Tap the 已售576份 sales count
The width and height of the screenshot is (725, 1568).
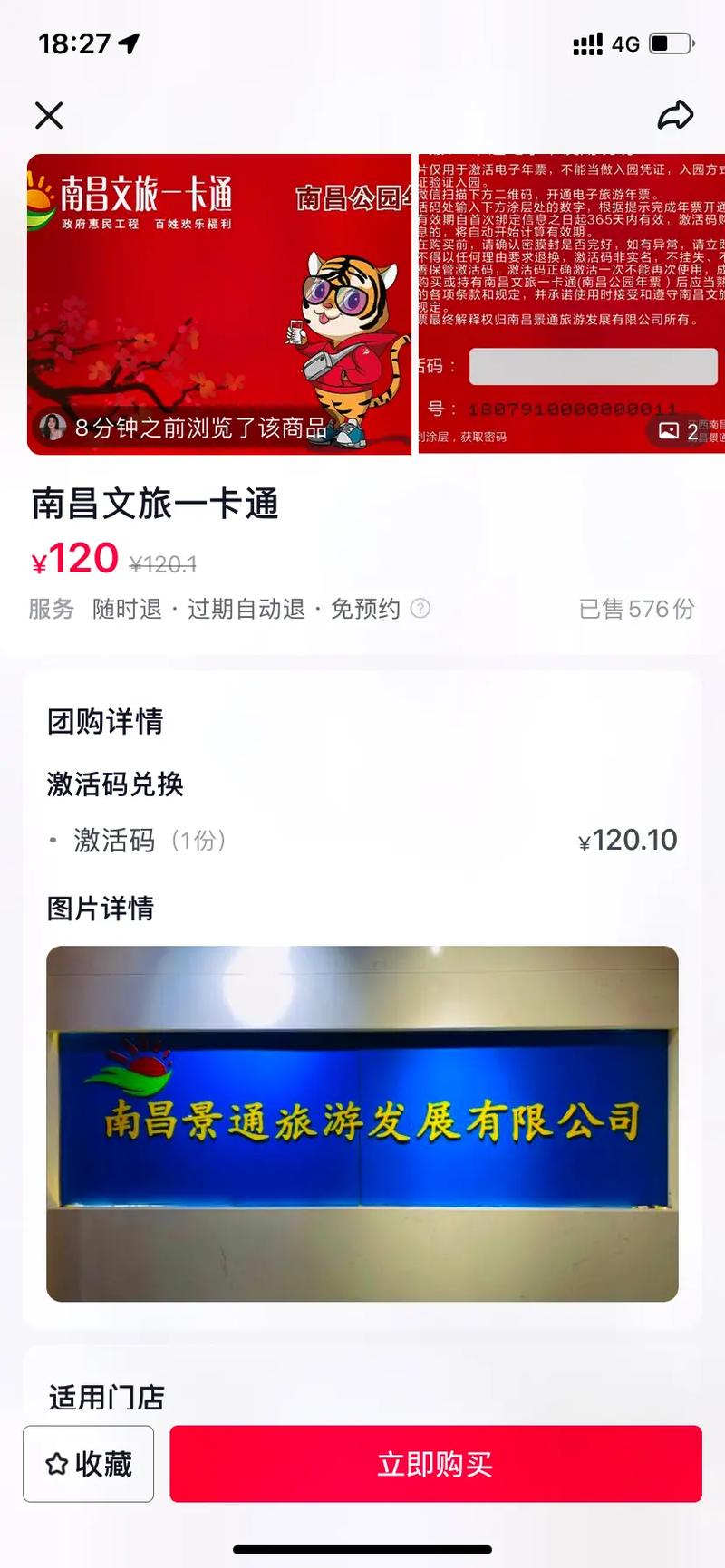[636, 610]
